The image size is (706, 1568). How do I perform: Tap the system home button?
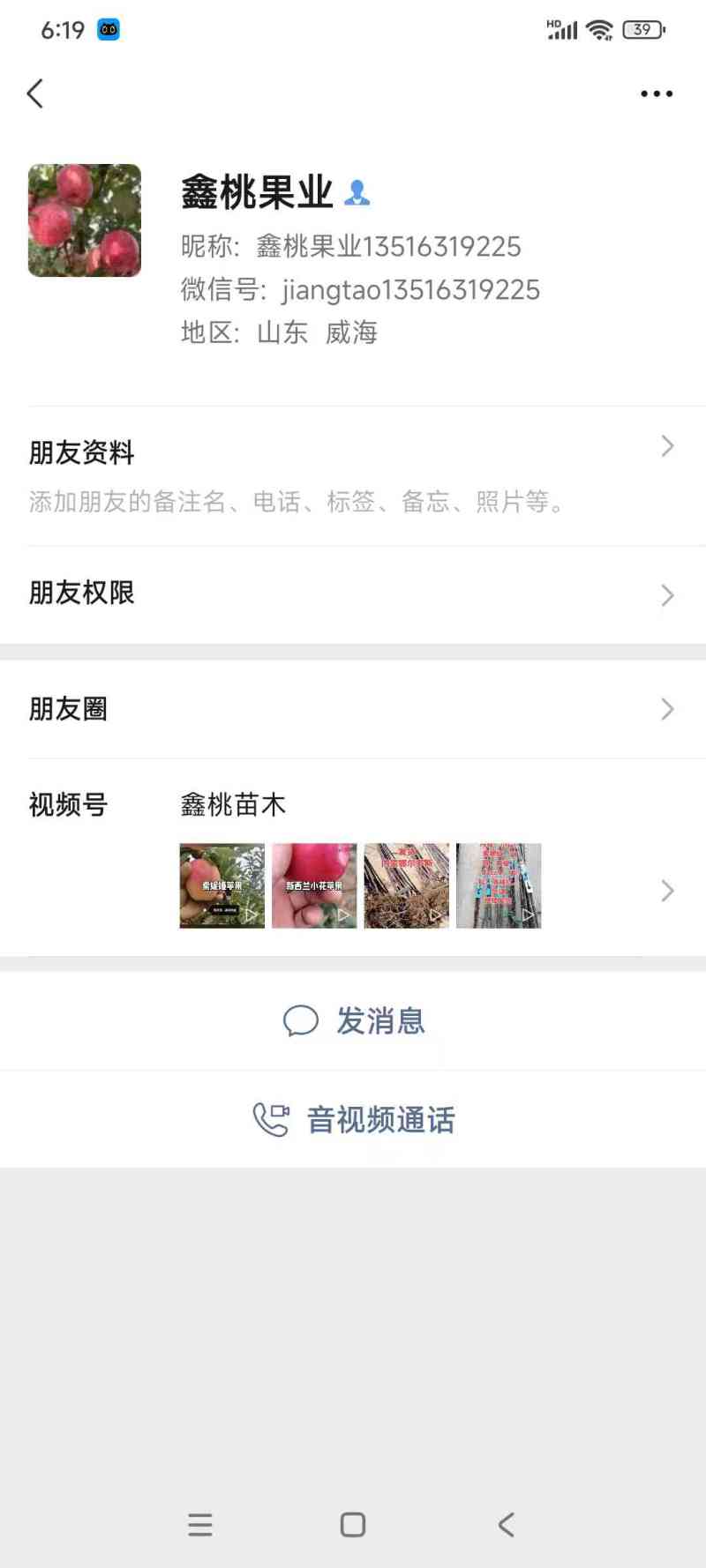click(x=353, y=1525)
